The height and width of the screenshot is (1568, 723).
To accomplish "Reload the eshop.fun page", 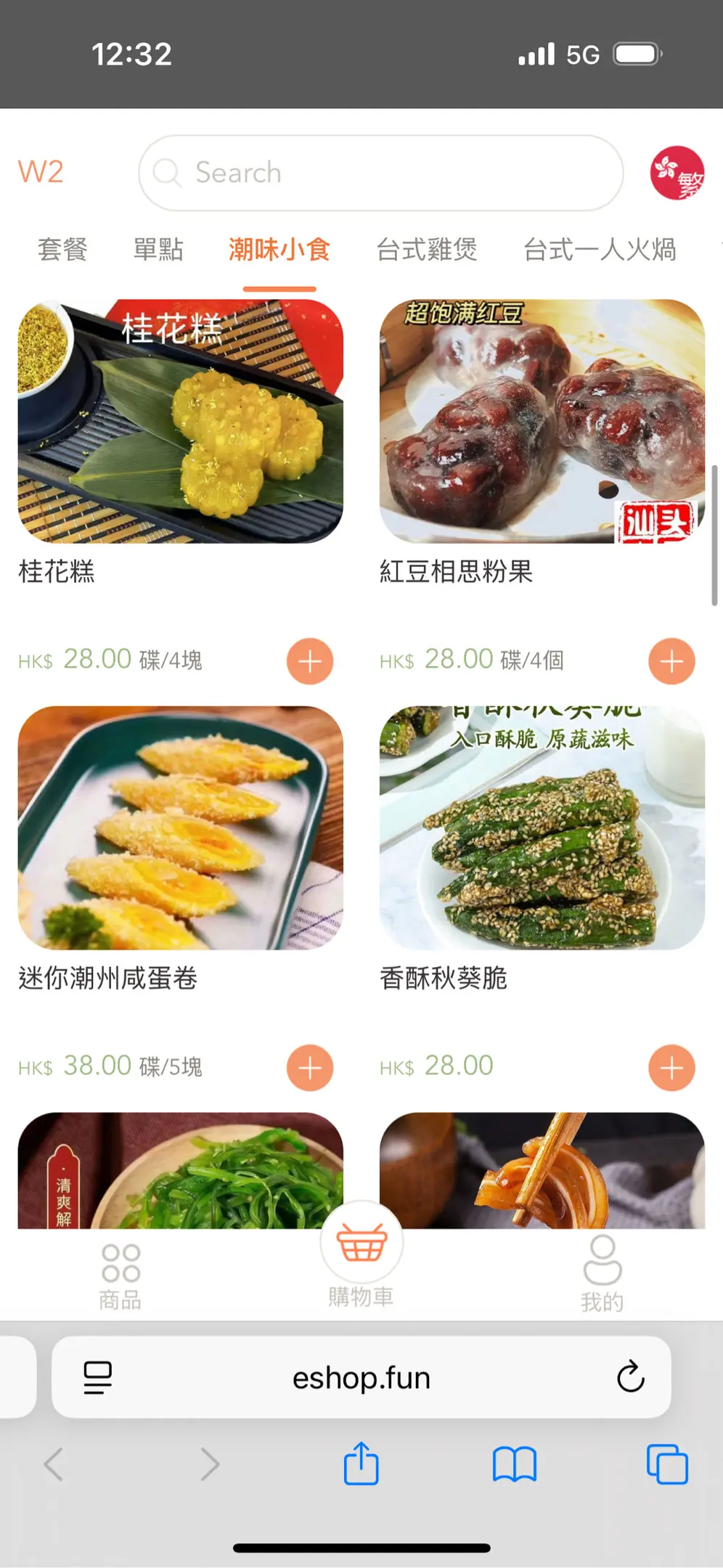I will (x=630, y=1376).
